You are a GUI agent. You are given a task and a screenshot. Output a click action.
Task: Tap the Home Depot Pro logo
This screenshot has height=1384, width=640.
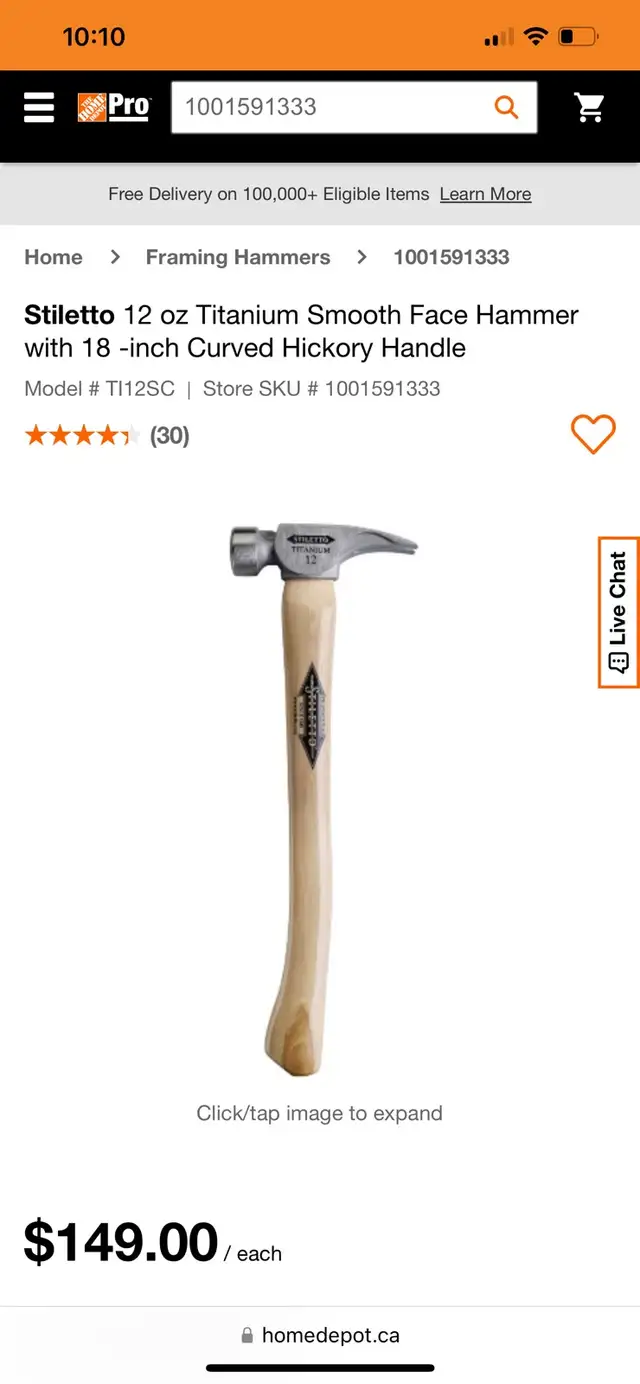114,107
